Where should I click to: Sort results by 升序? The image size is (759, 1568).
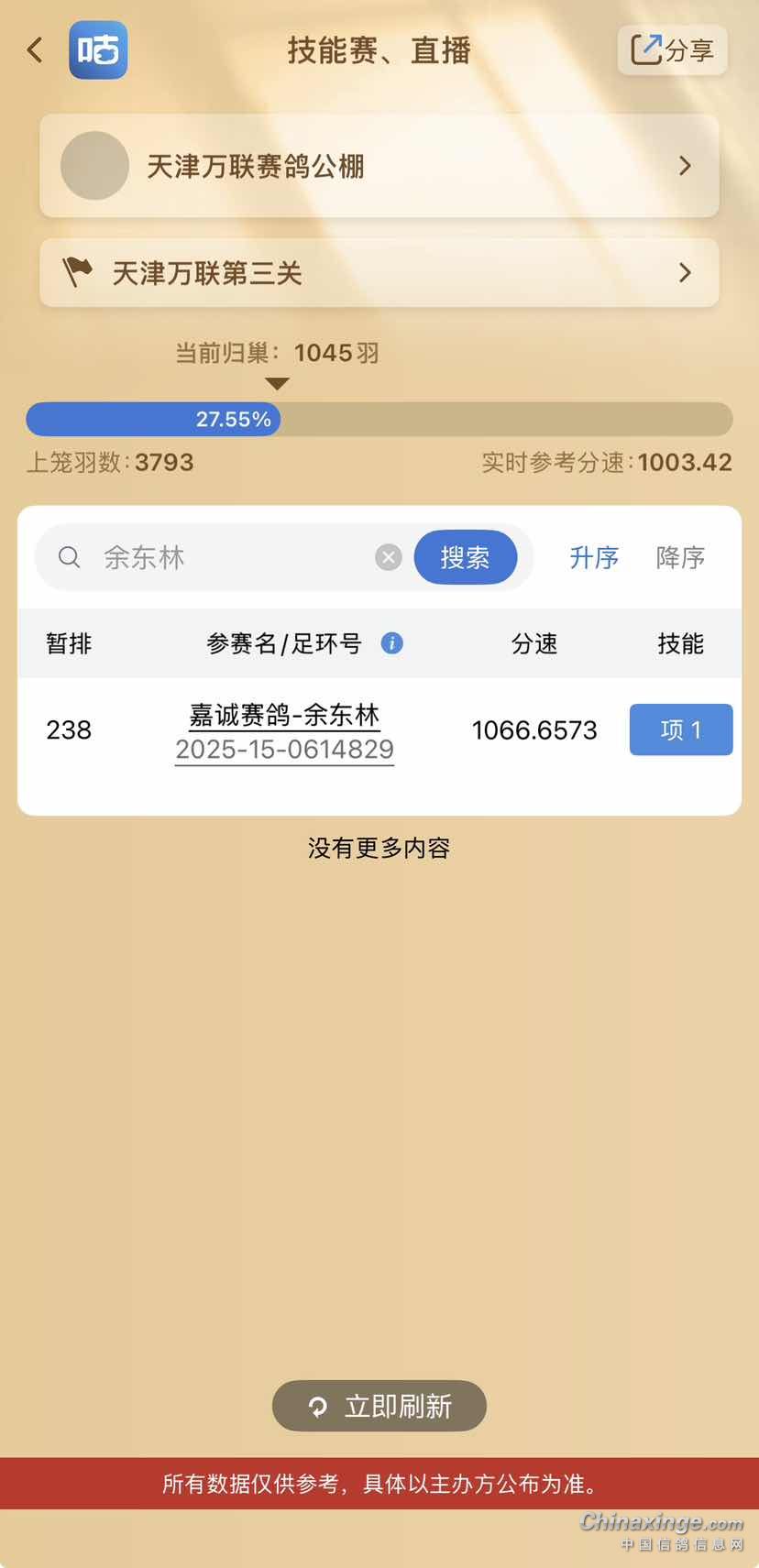[594, 557]
